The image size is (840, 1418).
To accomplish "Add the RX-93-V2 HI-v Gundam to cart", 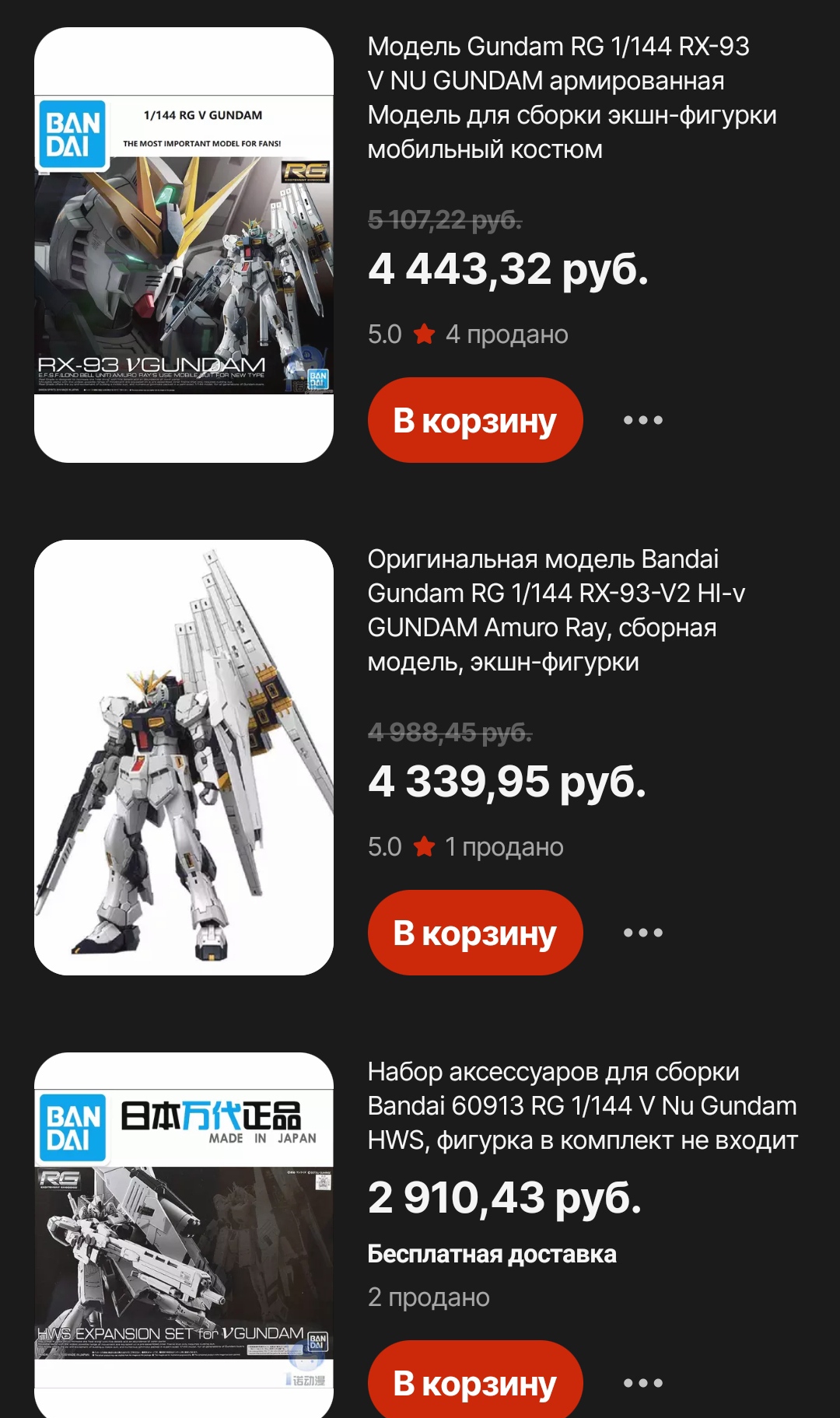I will tap(475, 933).
